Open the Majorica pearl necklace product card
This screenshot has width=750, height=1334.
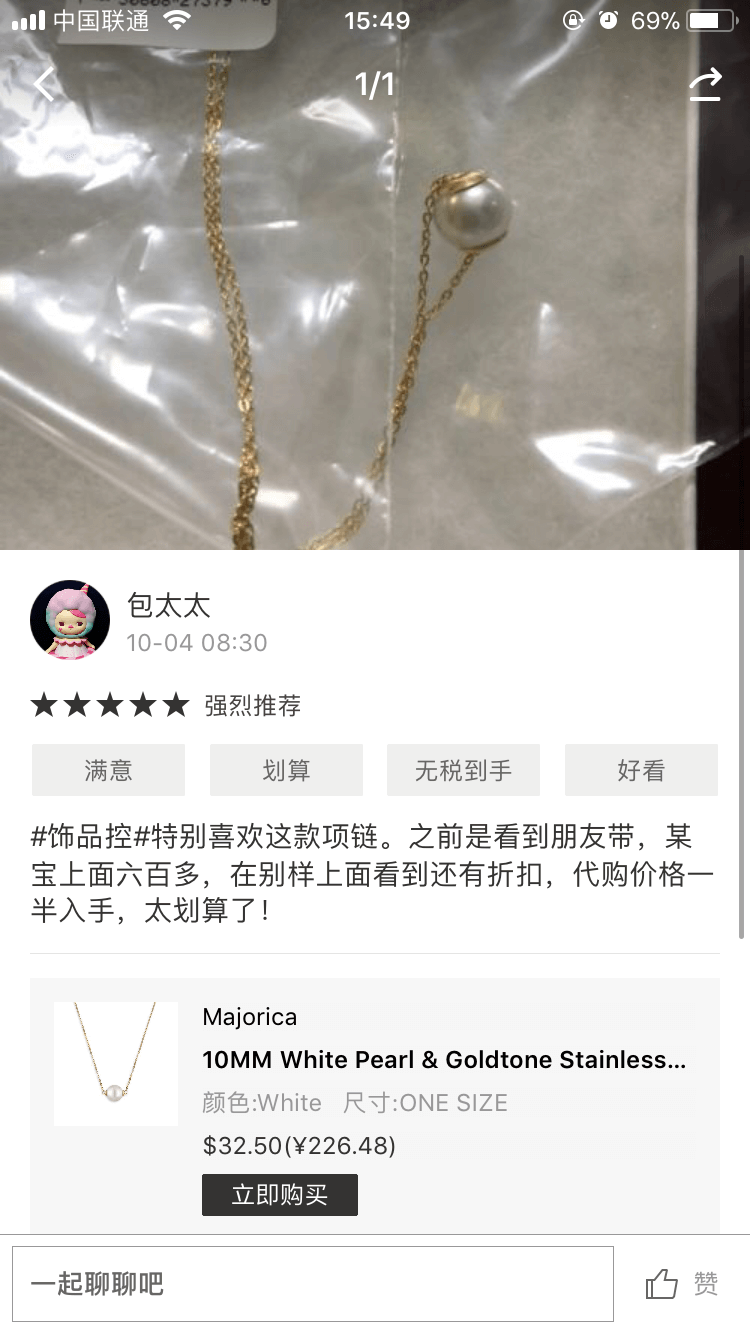444,1060
